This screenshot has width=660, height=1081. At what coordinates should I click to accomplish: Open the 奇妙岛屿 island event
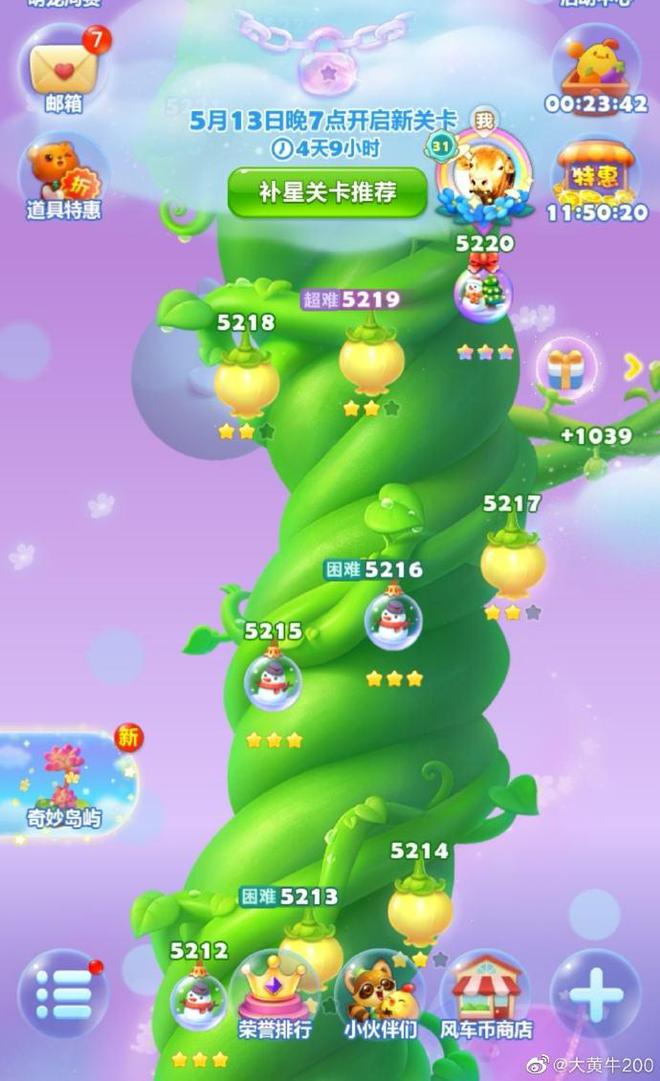(x=66, y=783)
